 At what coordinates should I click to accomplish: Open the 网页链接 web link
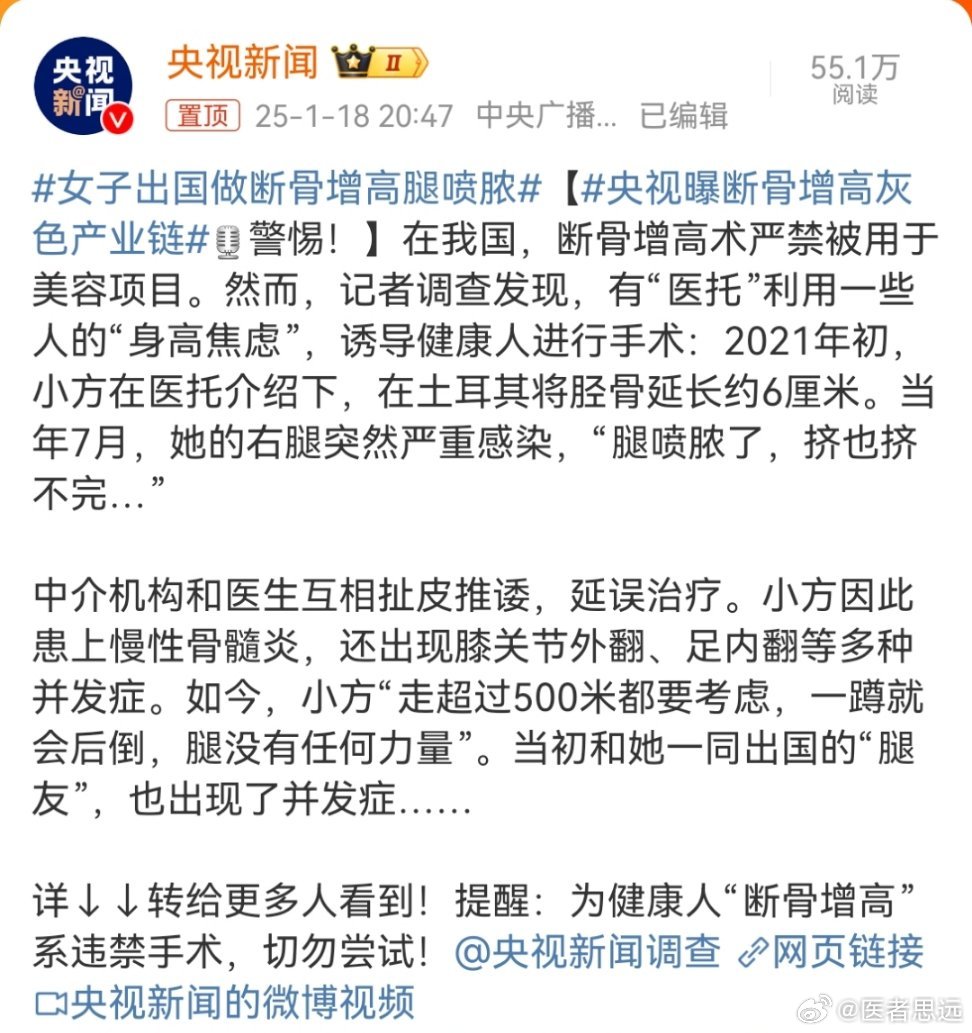pyautogui.click(x=830, y=951)
